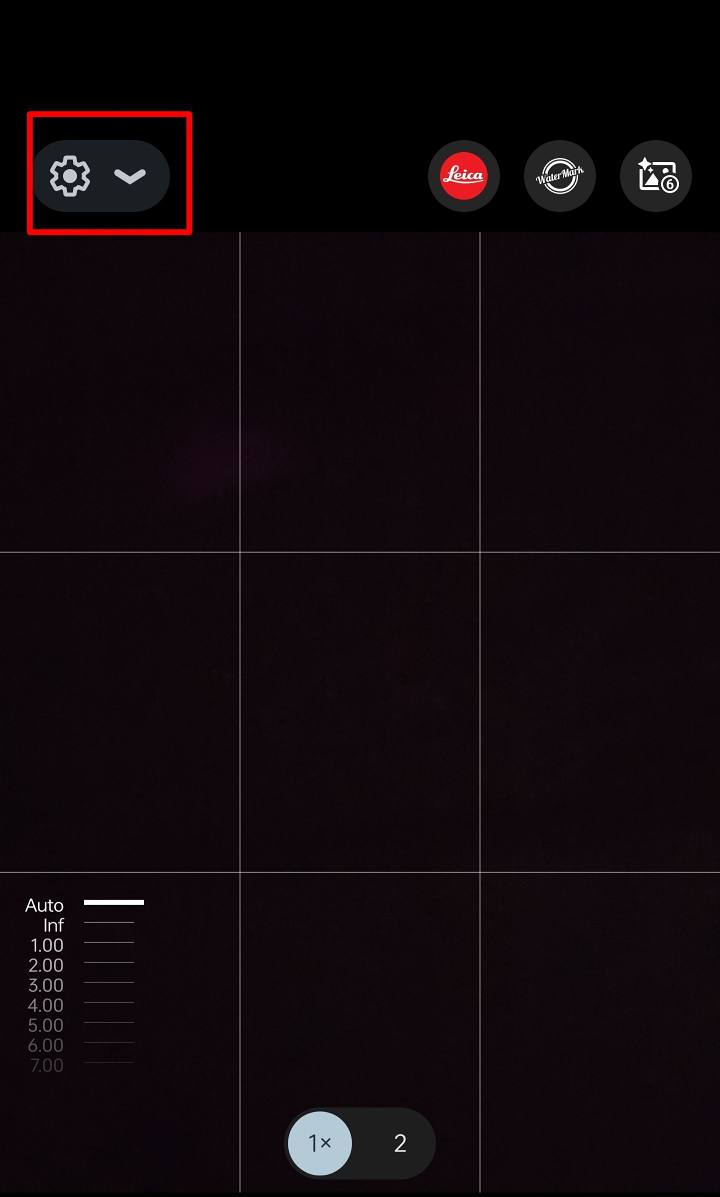
Task: Set focus to Auto
Action: click(x=45, y=905)
